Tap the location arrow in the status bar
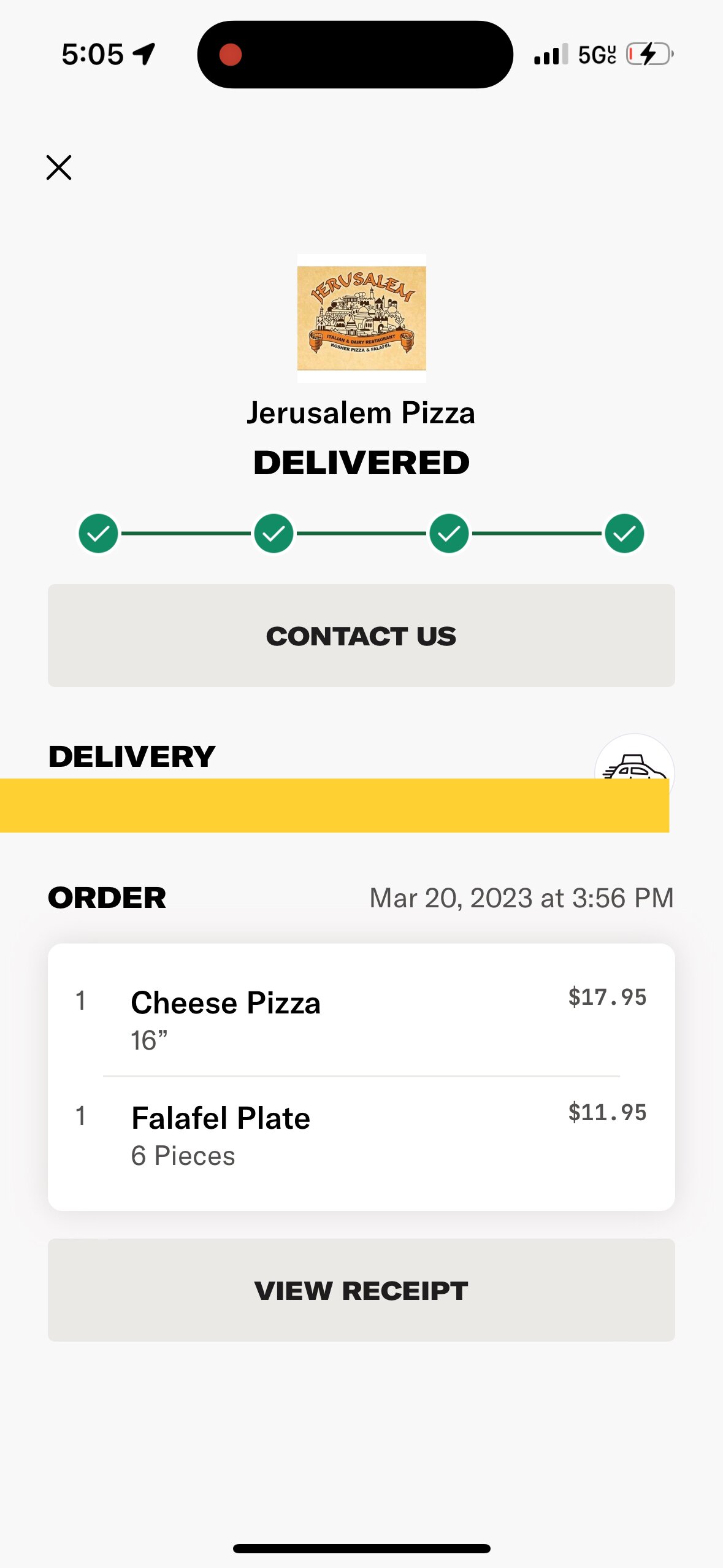 click(x=143, y=54)
